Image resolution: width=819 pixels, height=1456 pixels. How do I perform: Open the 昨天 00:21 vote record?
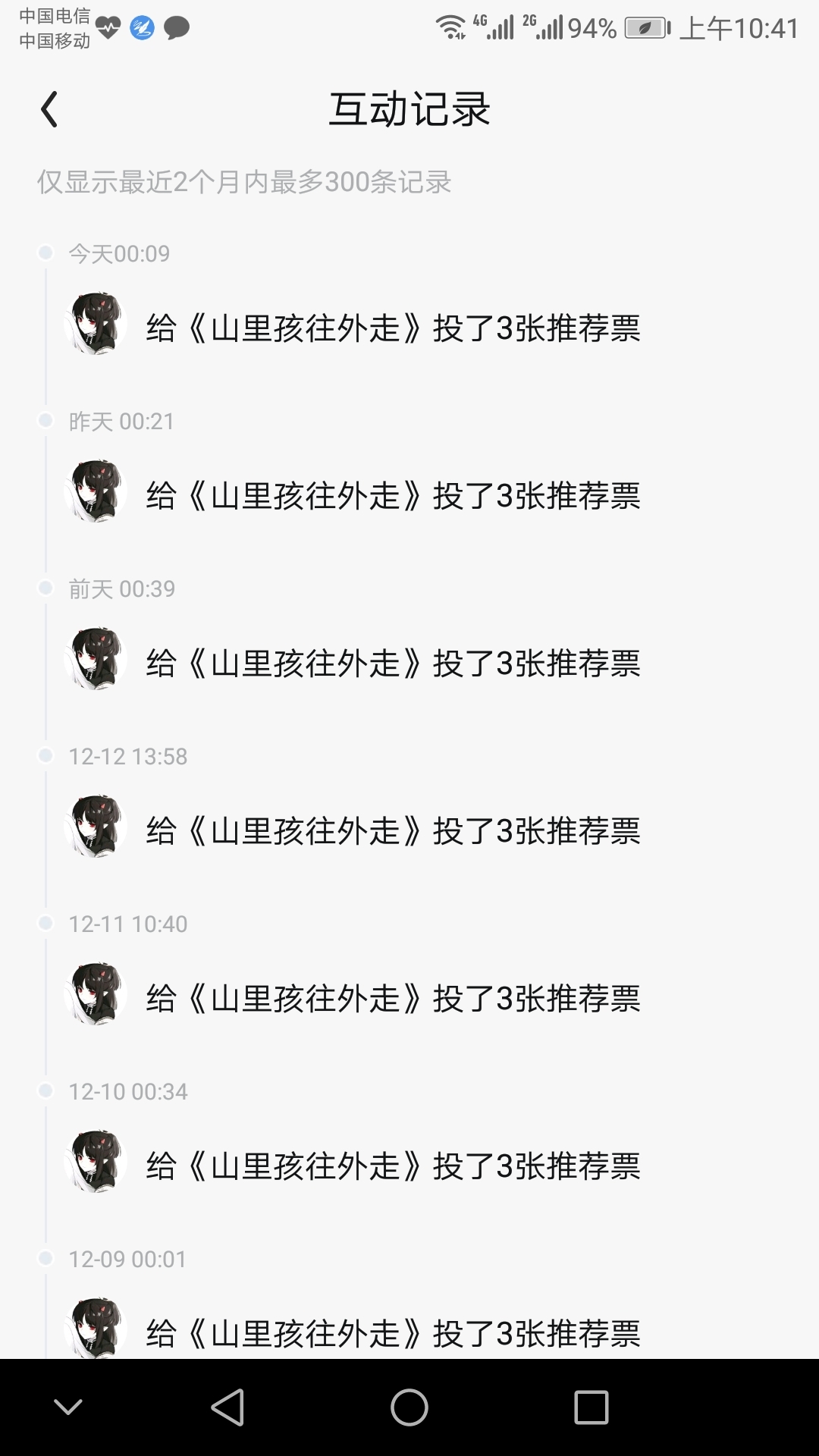click(393, 496)
